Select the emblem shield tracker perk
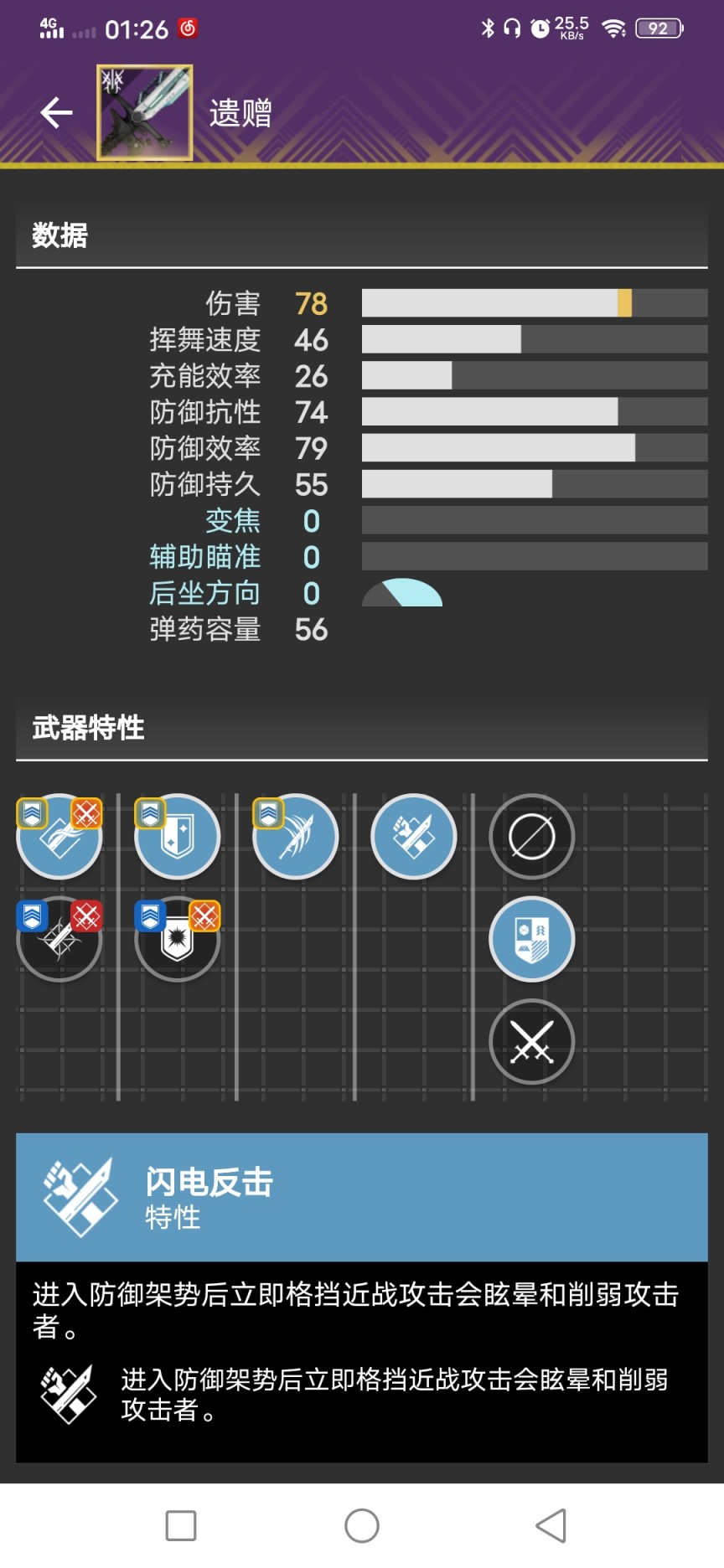724x1568 pixels. (x=532, y=938)
